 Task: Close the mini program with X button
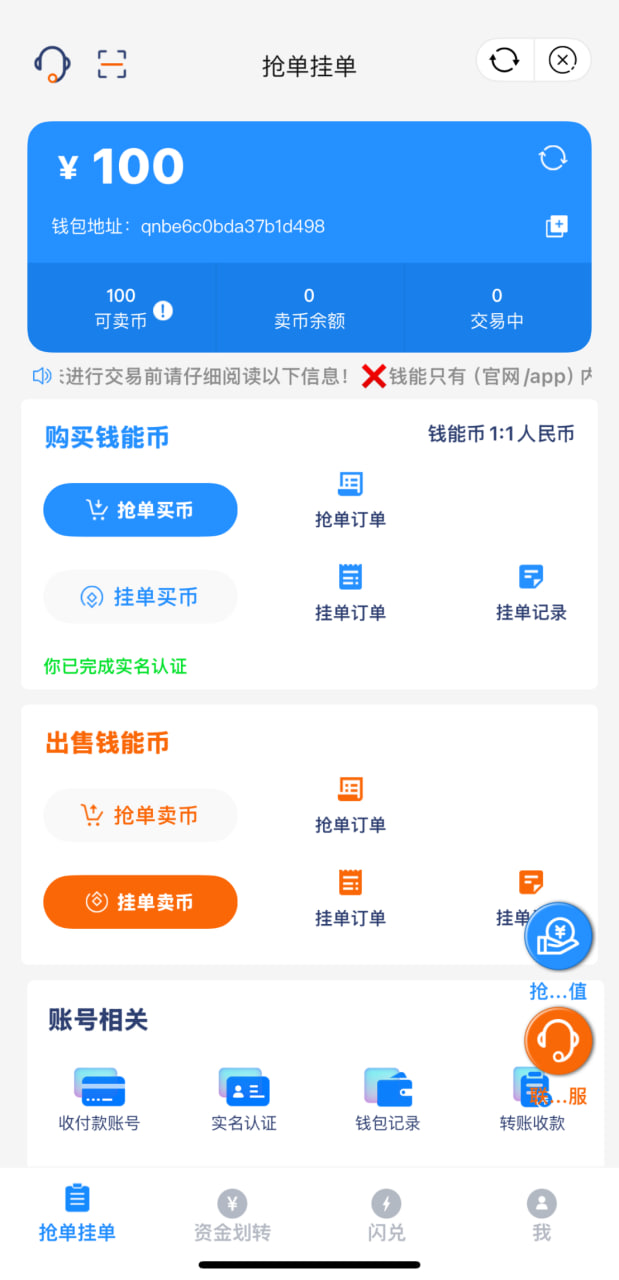[x=563, y=61]
